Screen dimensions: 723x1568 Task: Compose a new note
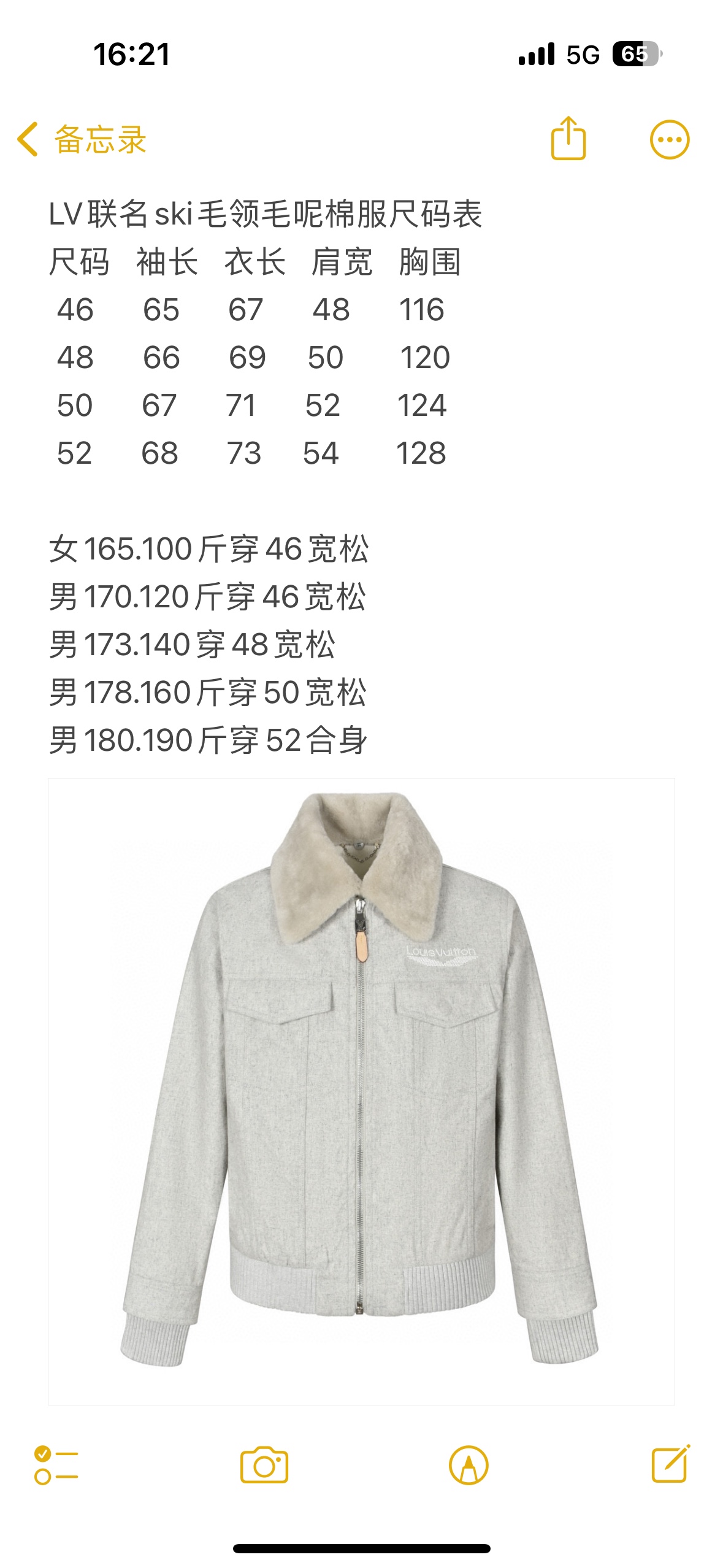(670, 1464)
